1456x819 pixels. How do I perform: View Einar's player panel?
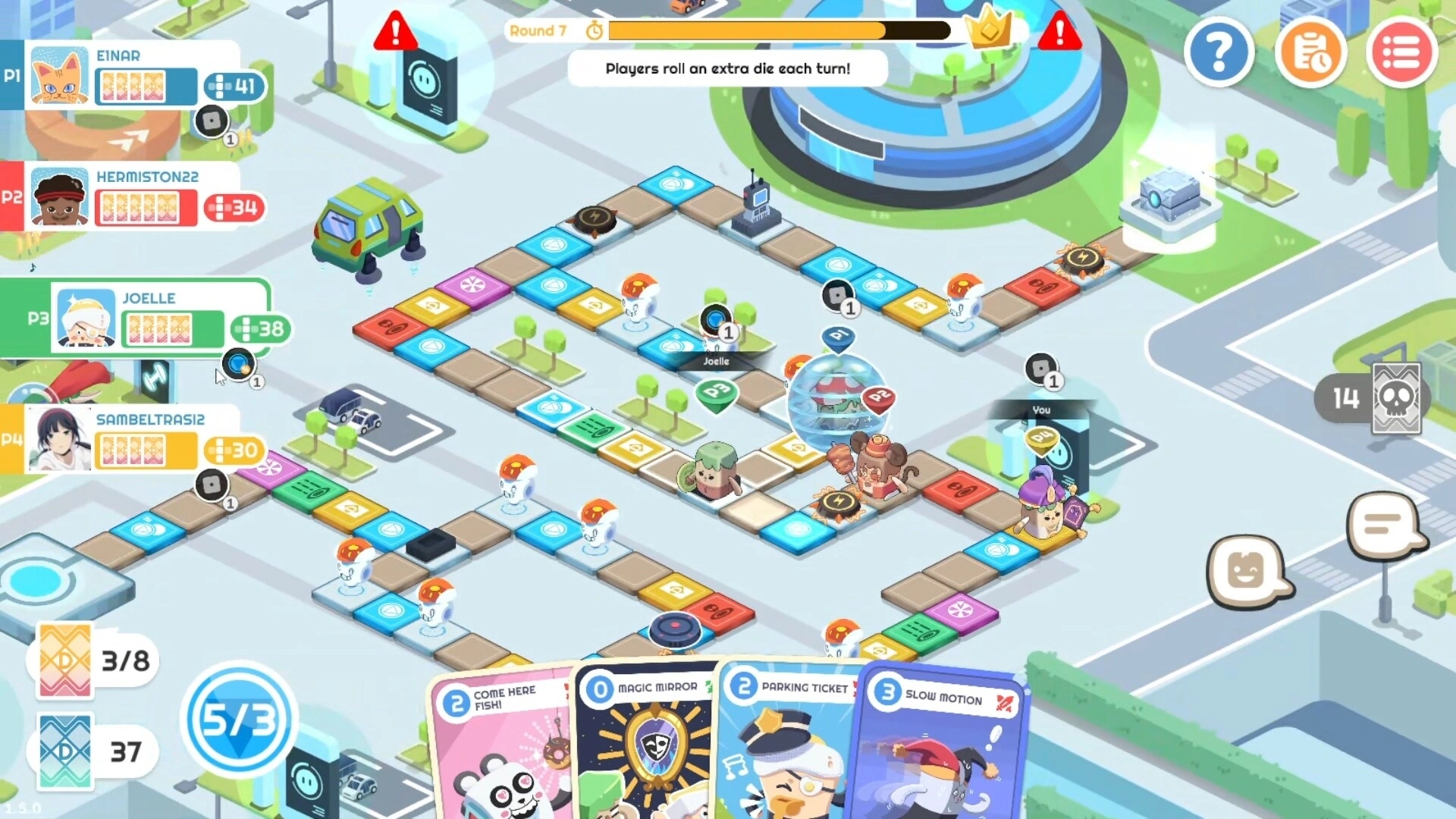133,76
